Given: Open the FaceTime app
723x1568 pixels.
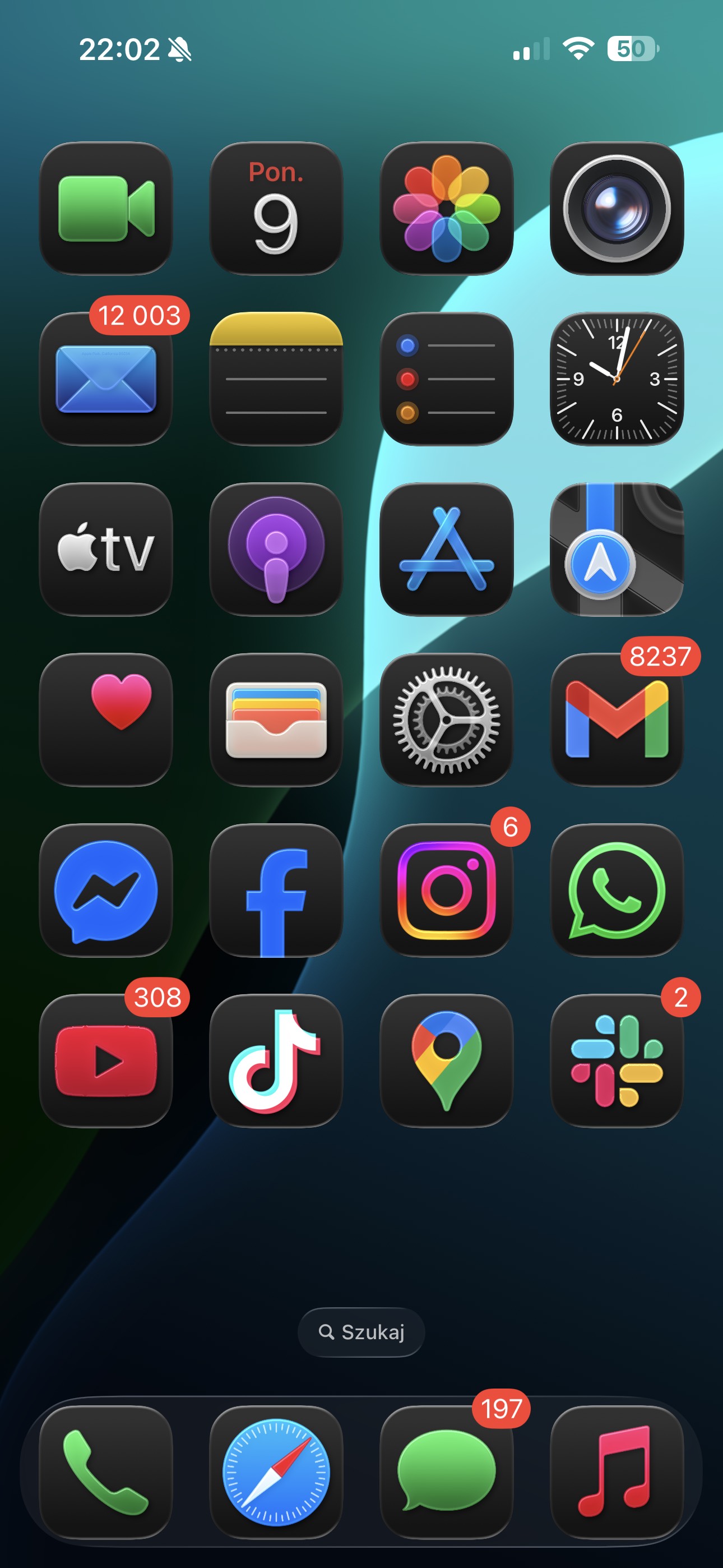Looking at the screenshot, I should [106, 209].
